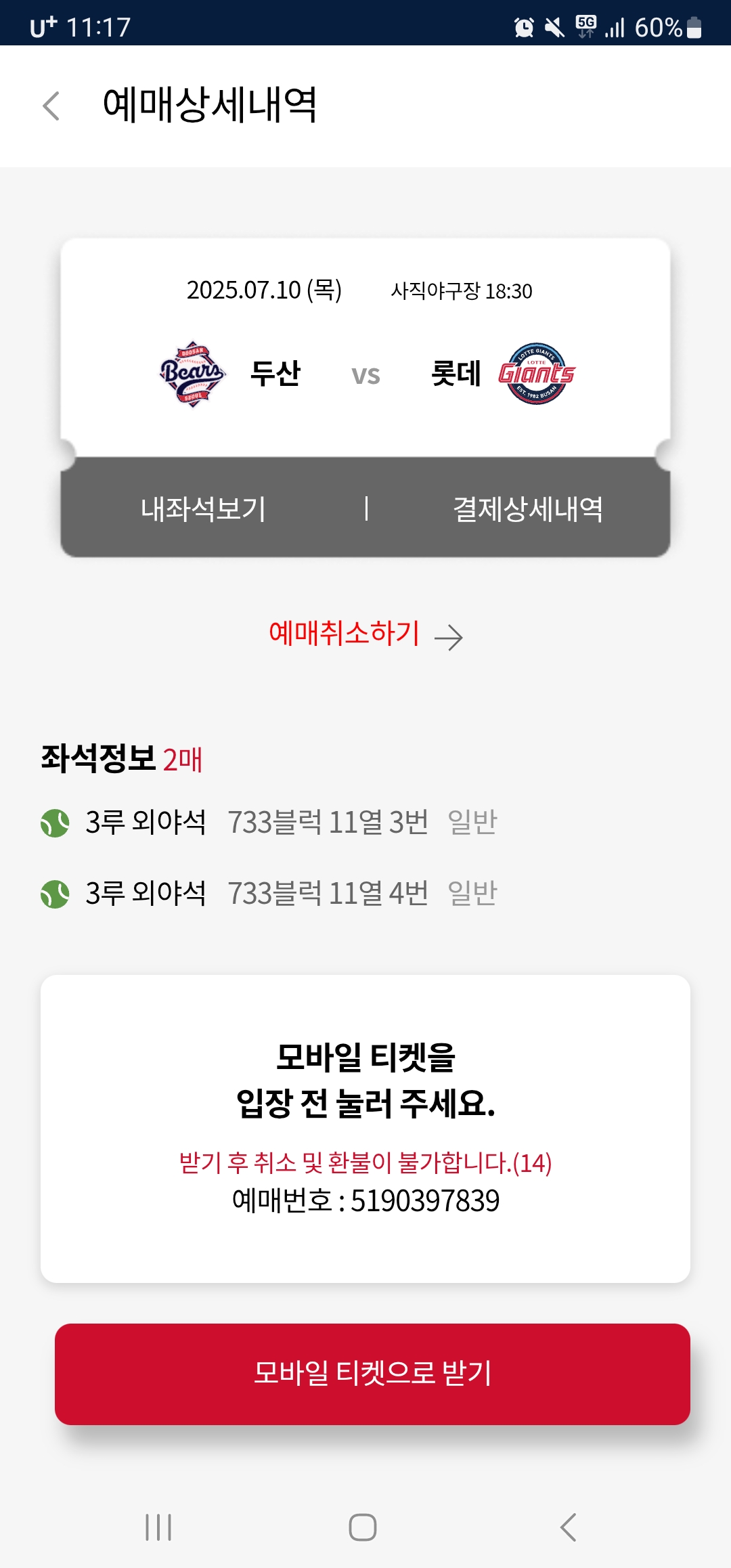Go back from 예매상세내역 screen

pos(51,106)
